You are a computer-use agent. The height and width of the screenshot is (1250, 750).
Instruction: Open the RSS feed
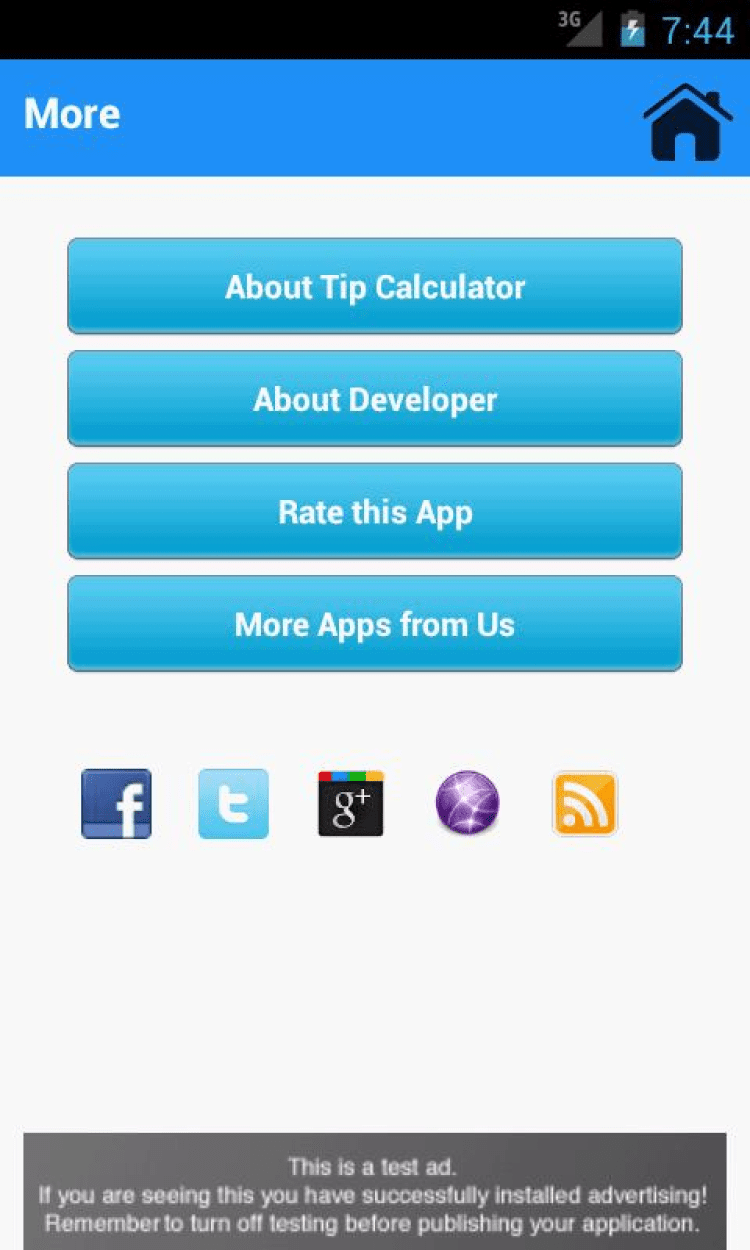[585, 803]
